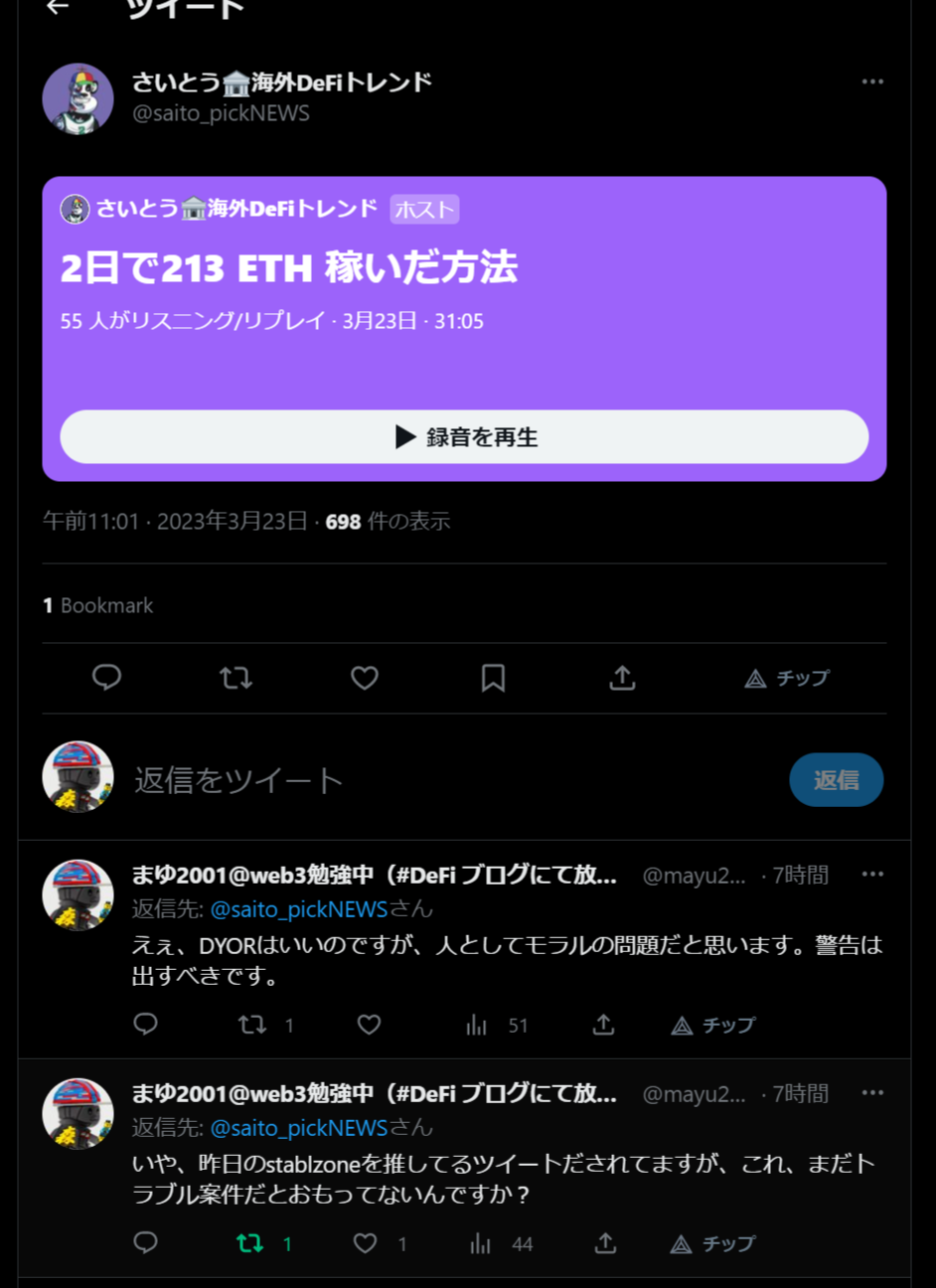This screenshot has height=1288, width=936.
Task: Bookmark the main tweet
Action: [x=493, y=678]
